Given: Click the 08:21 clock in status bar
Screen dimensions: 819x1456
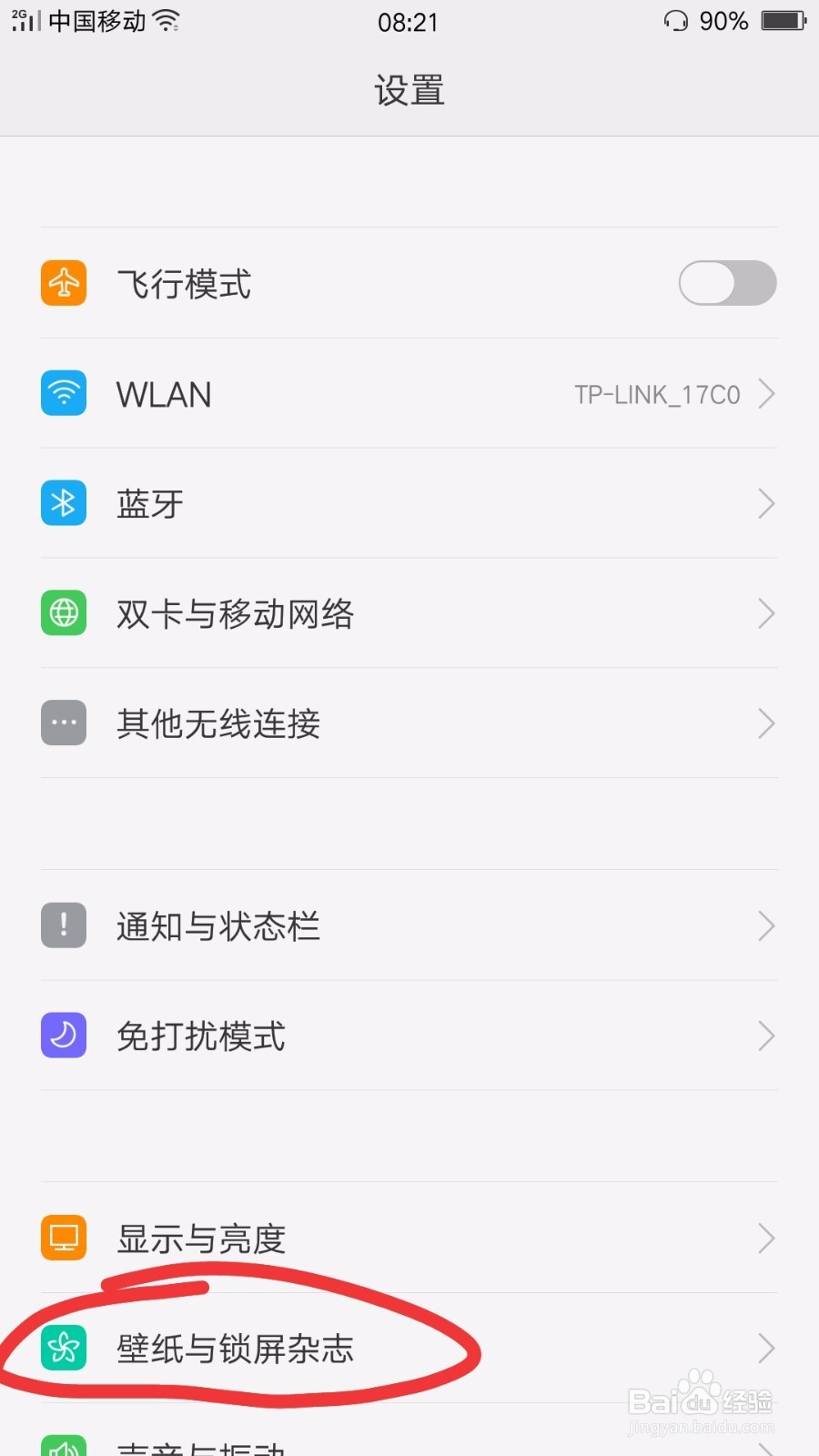Looking at the screenshot, I should tap(409, 21).
